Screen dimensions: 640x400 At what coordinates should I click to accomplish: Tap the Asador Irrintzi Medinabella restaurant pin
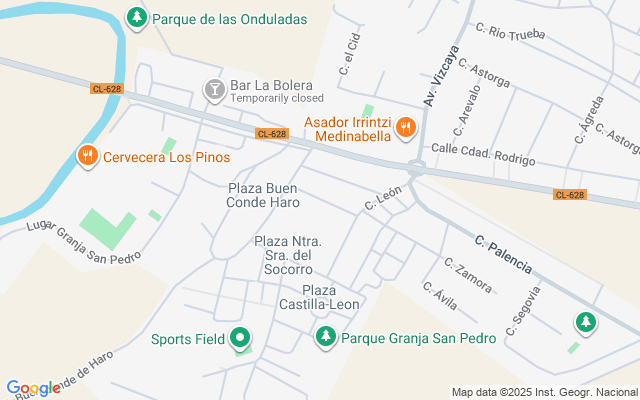pos(405,127)
